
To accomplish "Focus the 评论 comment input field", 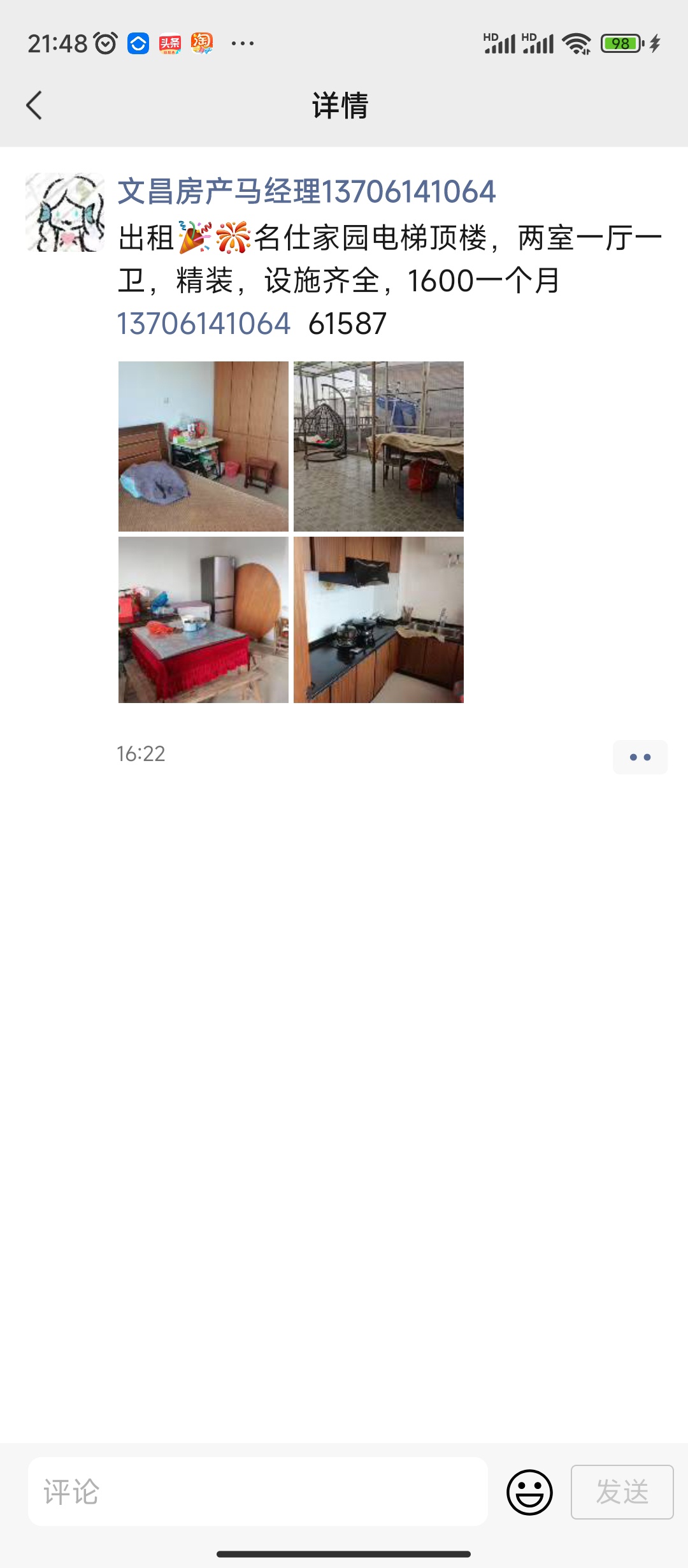I will click(258, 1492).
